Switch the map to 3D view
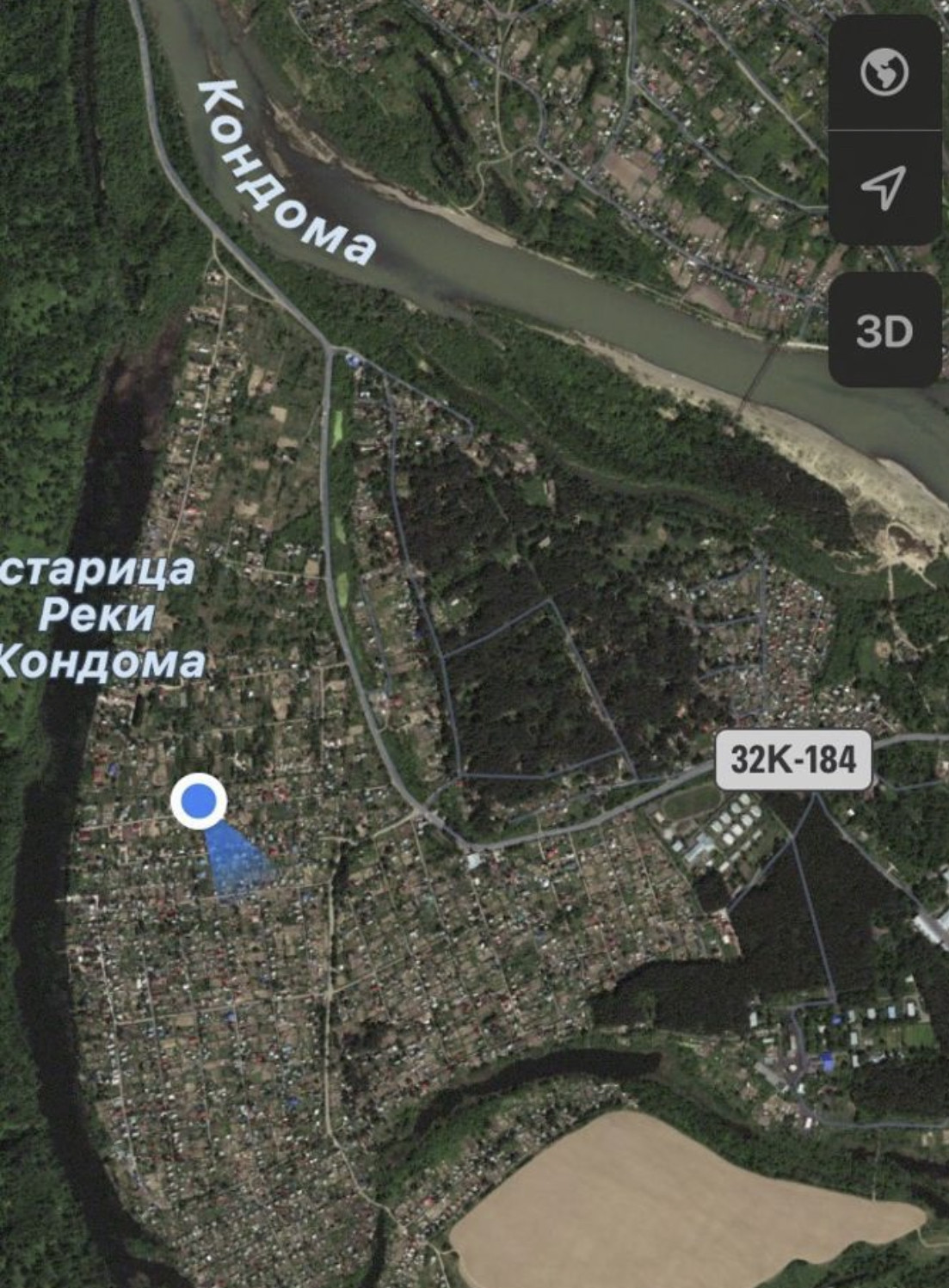This screenshot has width=949, height=1288. coord(884,330)
